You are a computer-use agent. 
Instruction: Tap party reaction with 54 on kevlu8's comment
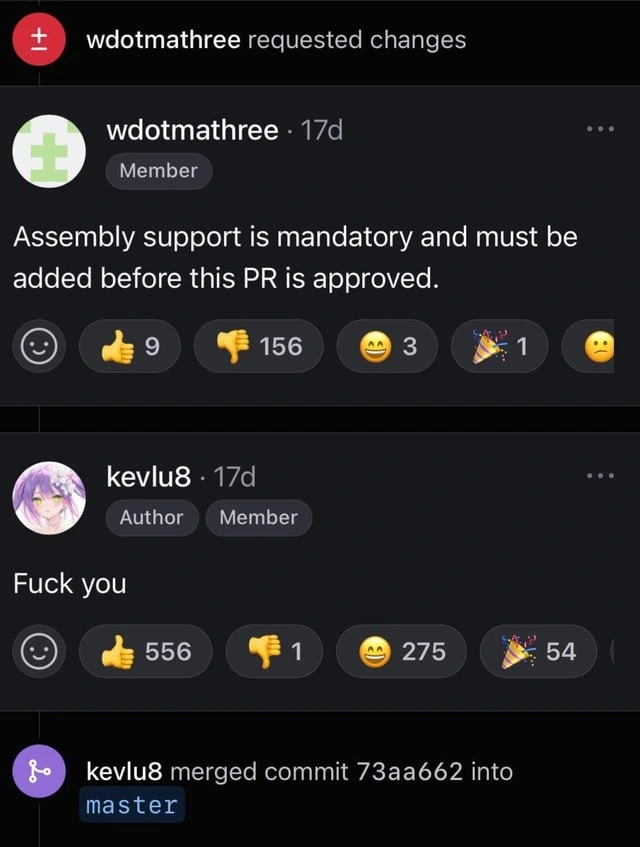pos(538,652)
